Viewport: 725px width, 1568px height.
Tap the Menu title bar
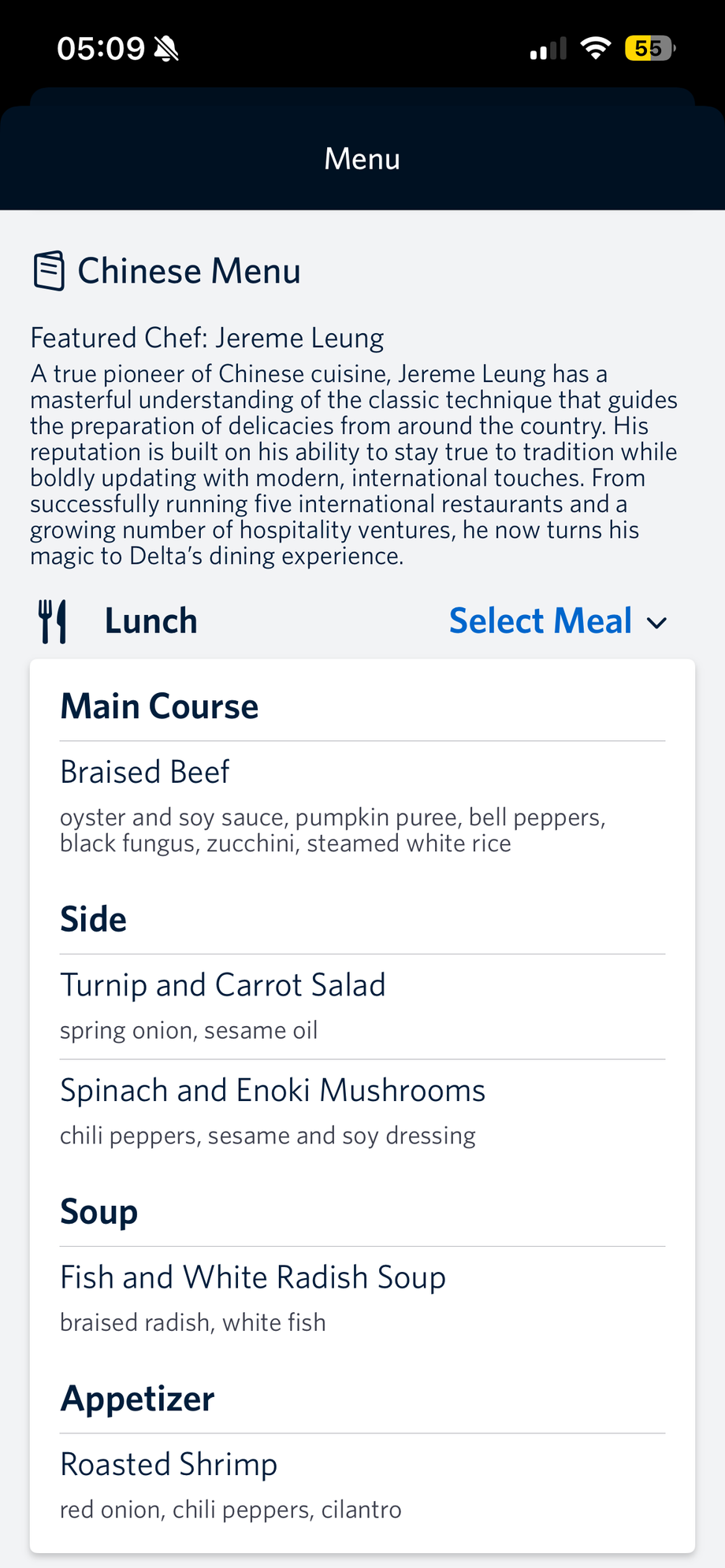point(362,158)
